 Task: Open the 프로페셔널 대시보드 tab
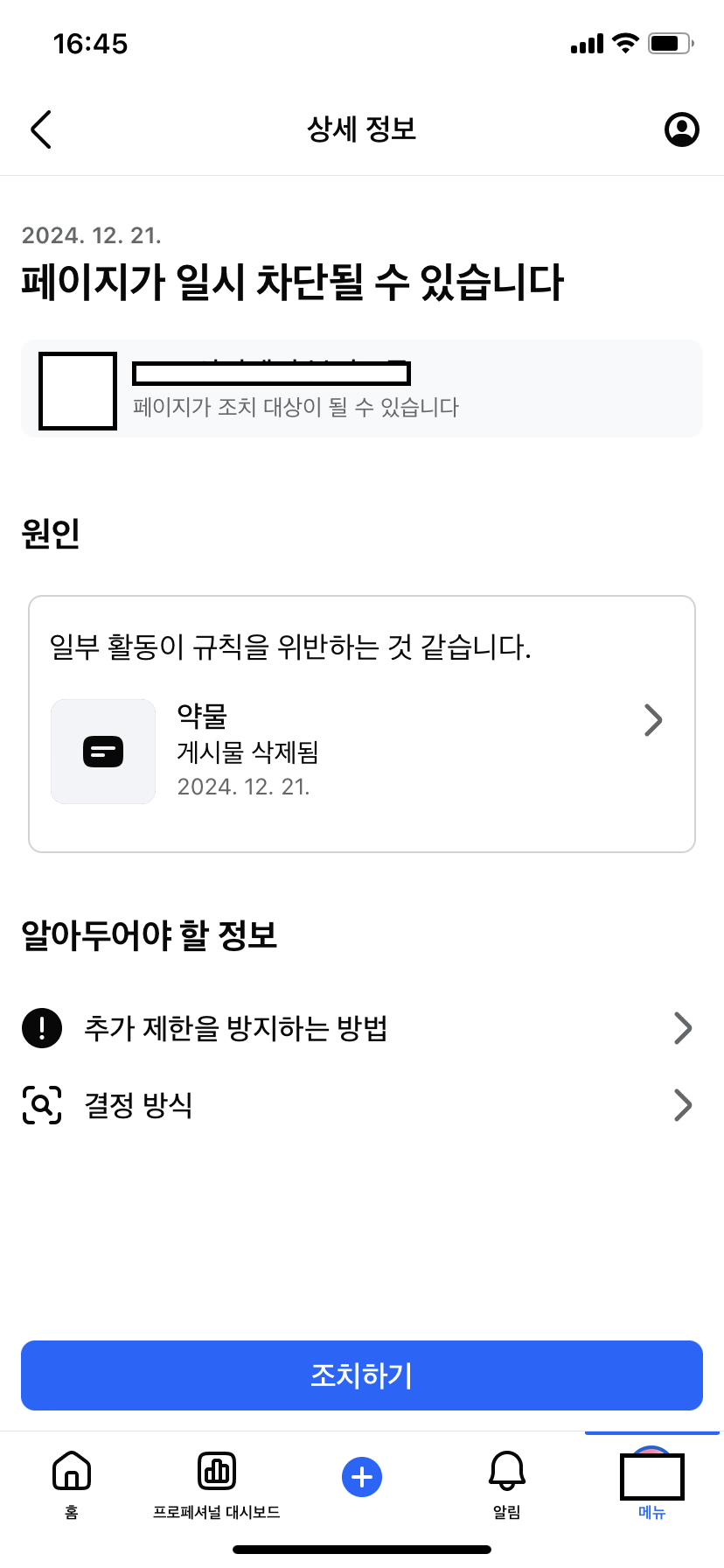[x=217, y=1484]
